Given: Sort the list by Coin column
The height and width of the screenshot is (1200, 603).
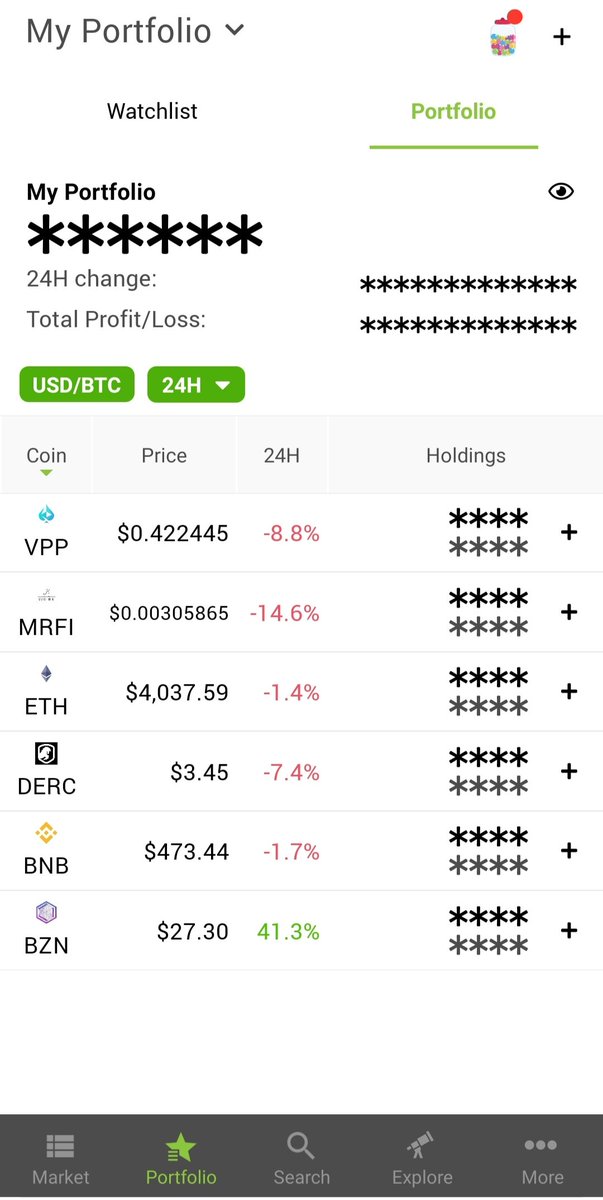Looking at the screenshot, I should [46, 456].
